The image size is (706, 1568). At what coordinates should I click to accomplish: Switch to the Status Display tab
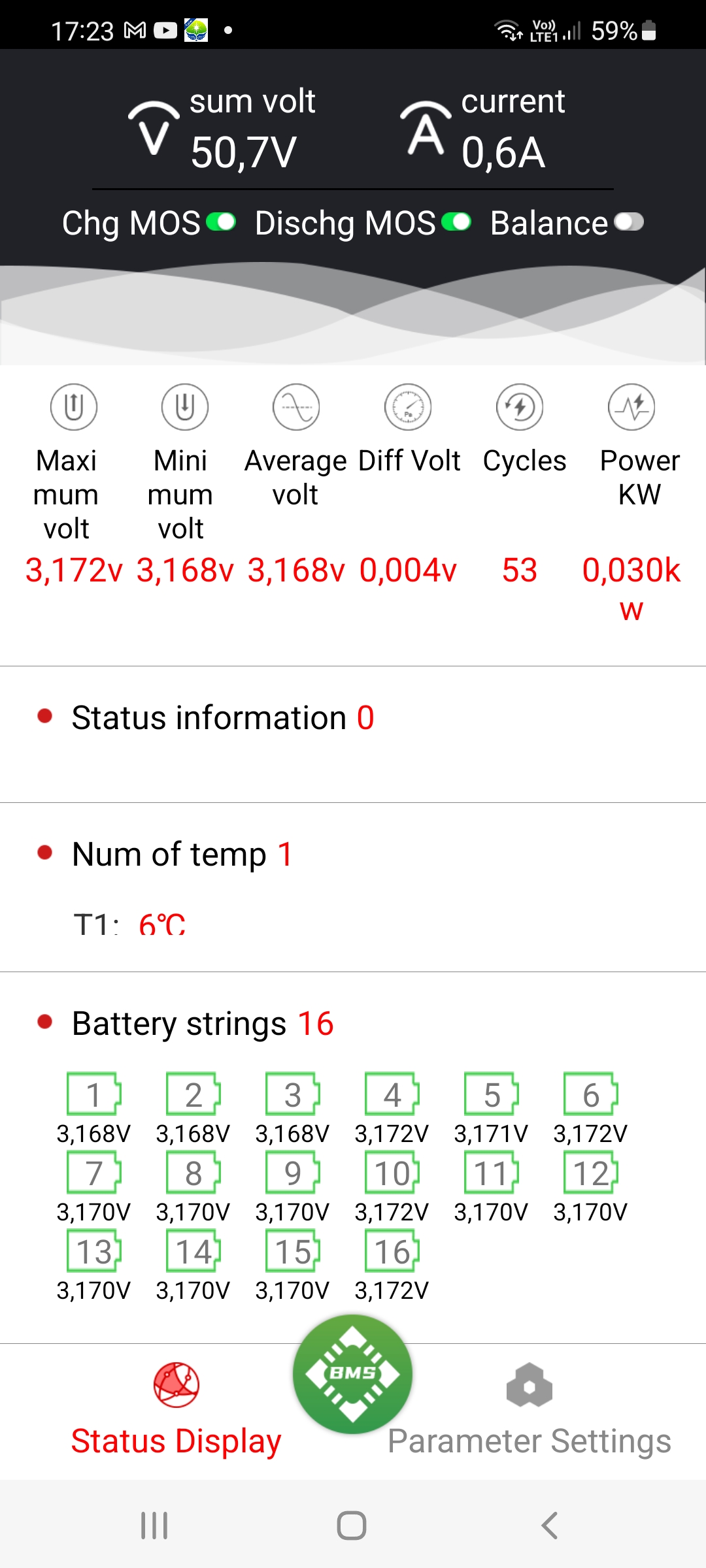pyautogui.click(x=176, y=1411)
